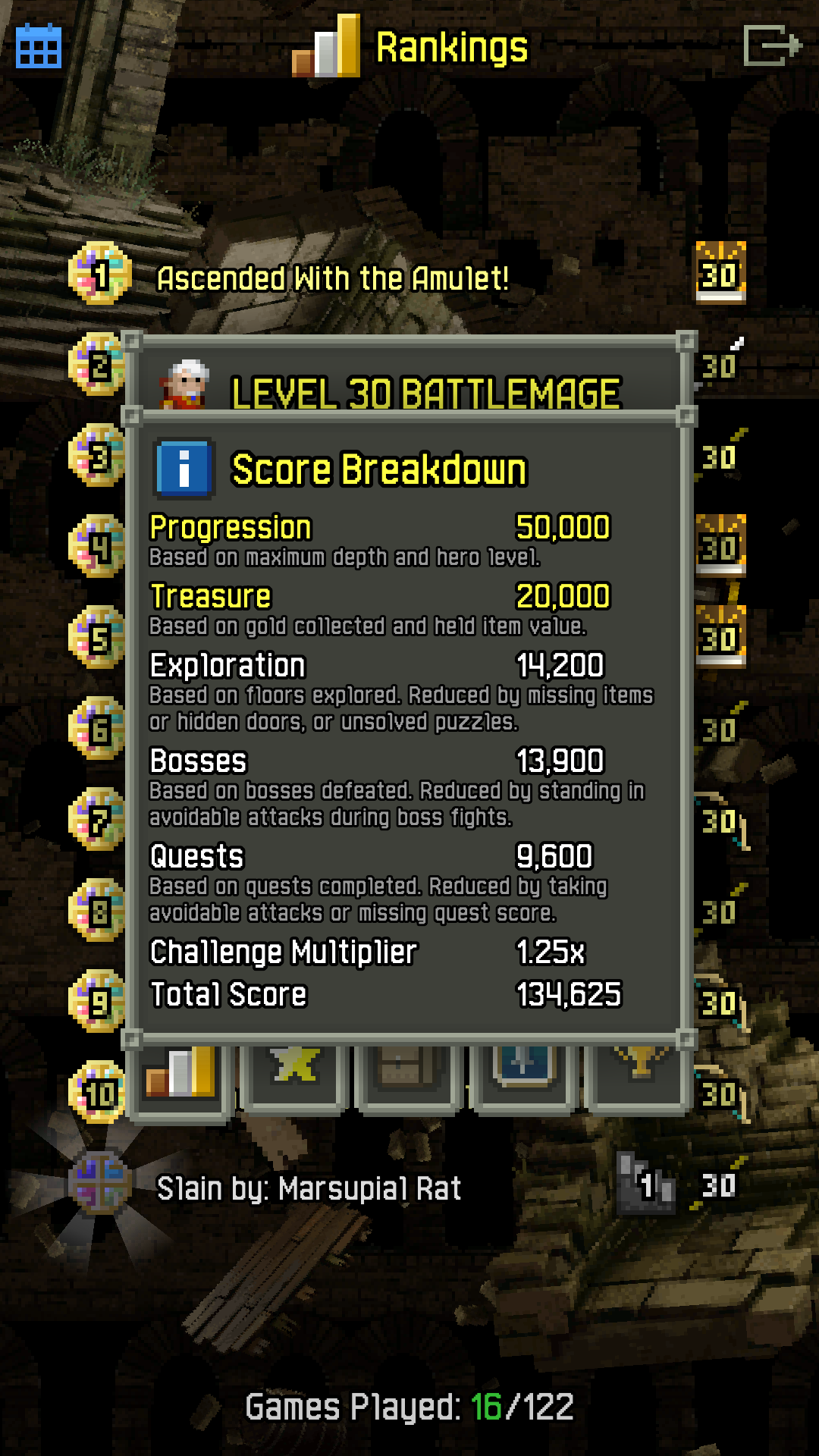This screenshot has height=1456, width=819.
Task: Exit the Rankings screen
Action: [x=771, y=45]
